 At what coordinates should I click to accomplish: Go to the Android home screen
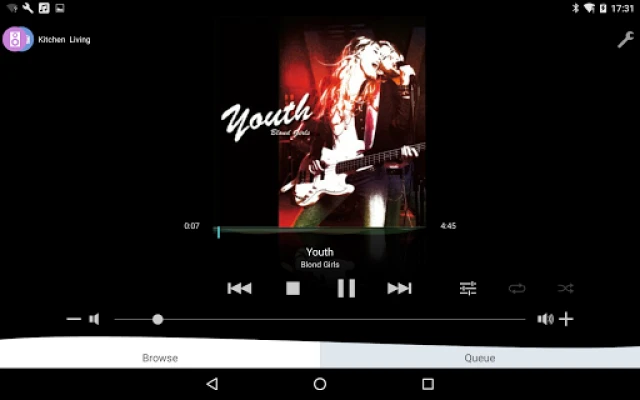(x=320, y=384)
